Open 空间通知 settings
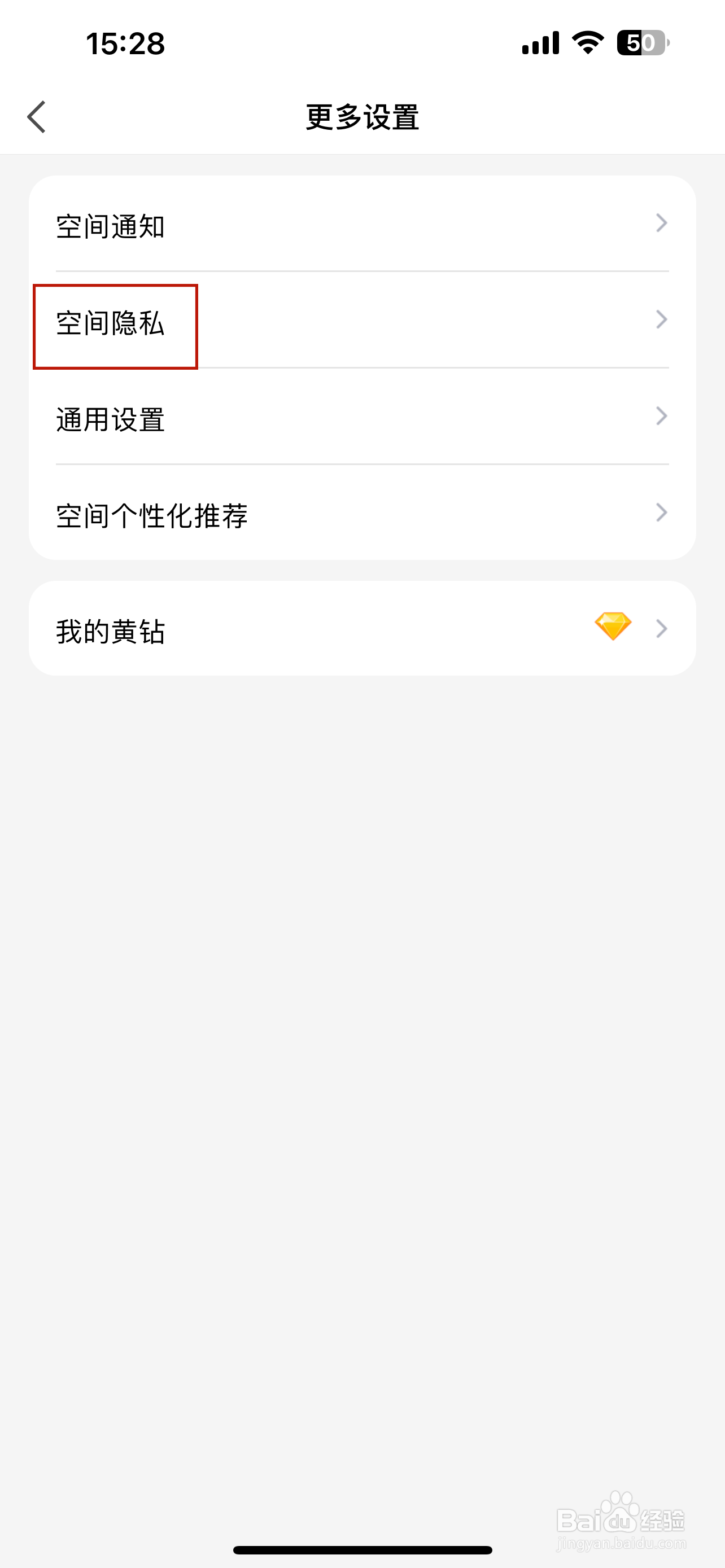This screenshot has width=725, height=1568. tap(362, 224)
